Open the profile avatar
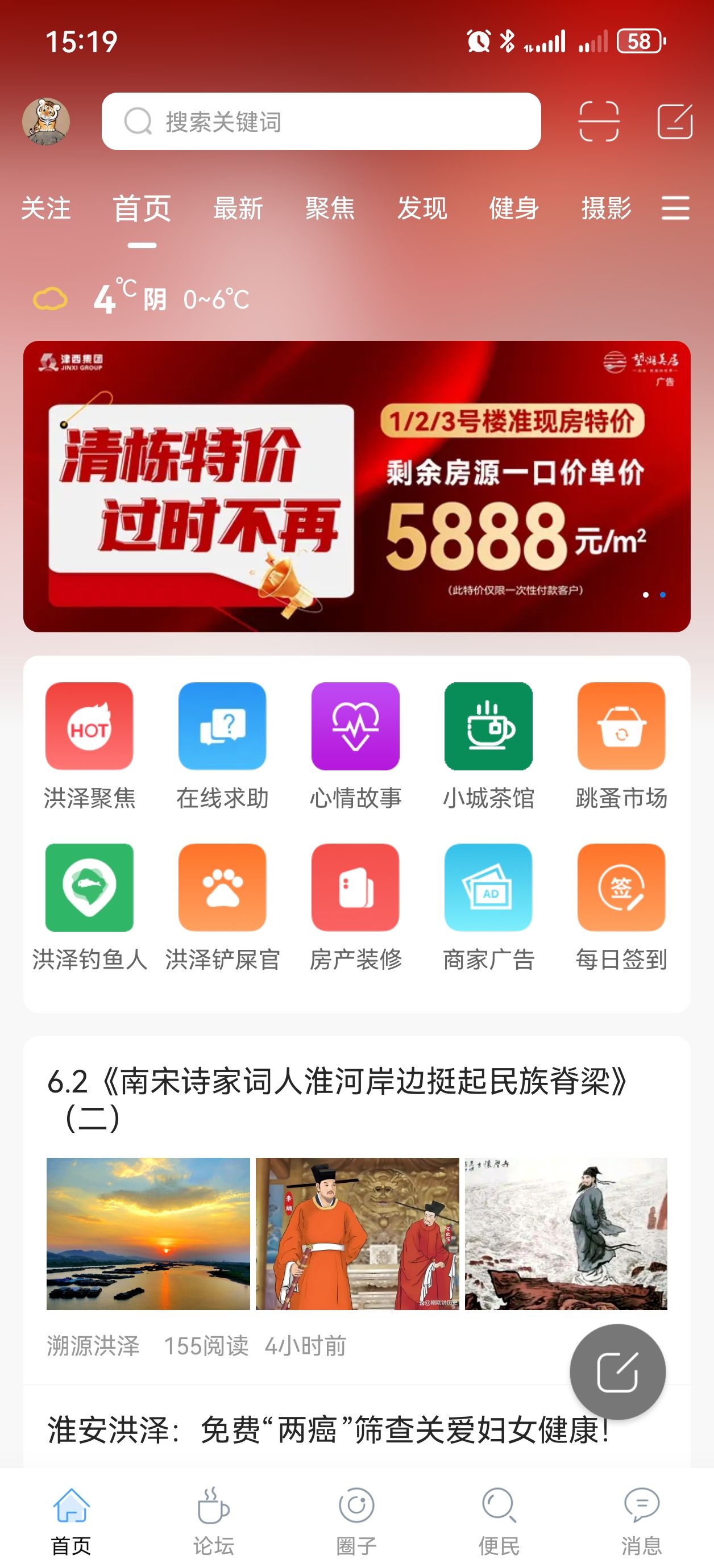 click(x=45, y=121)
